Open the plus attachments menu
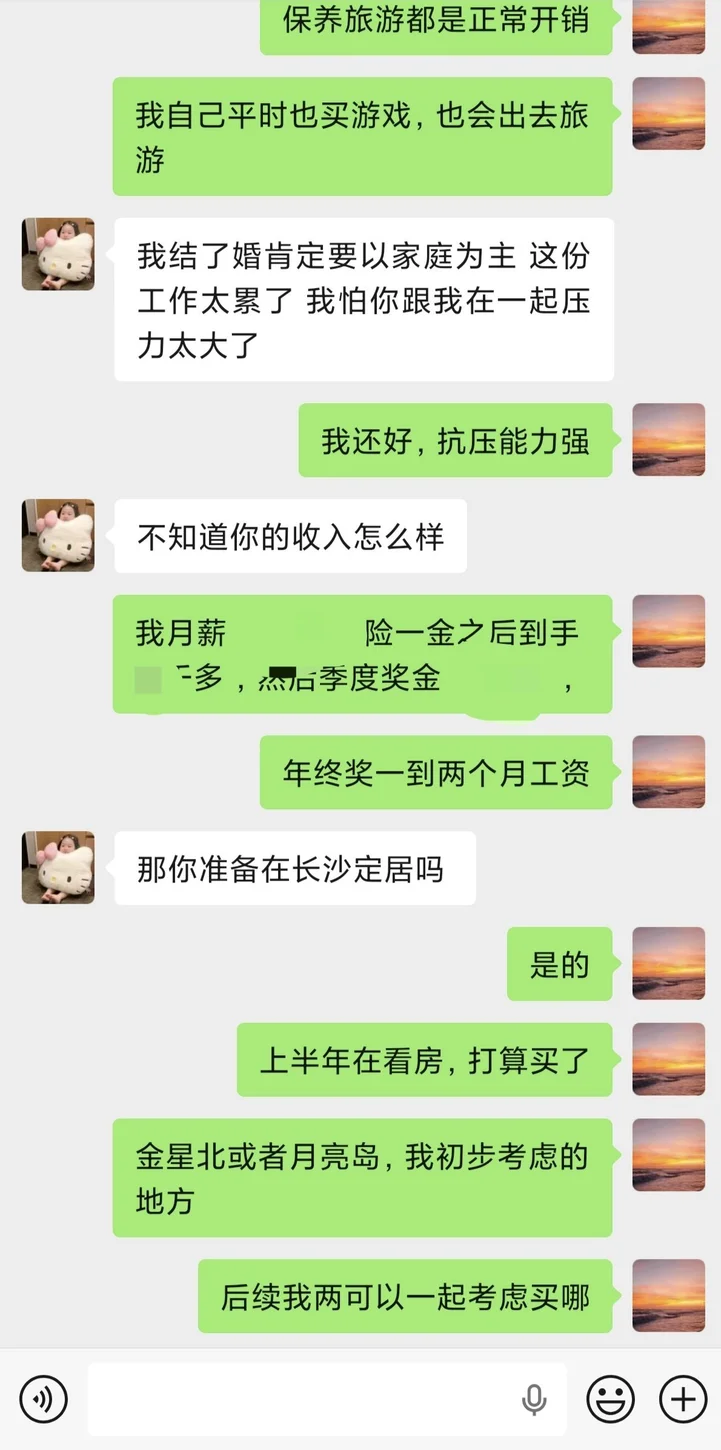 683,1399
